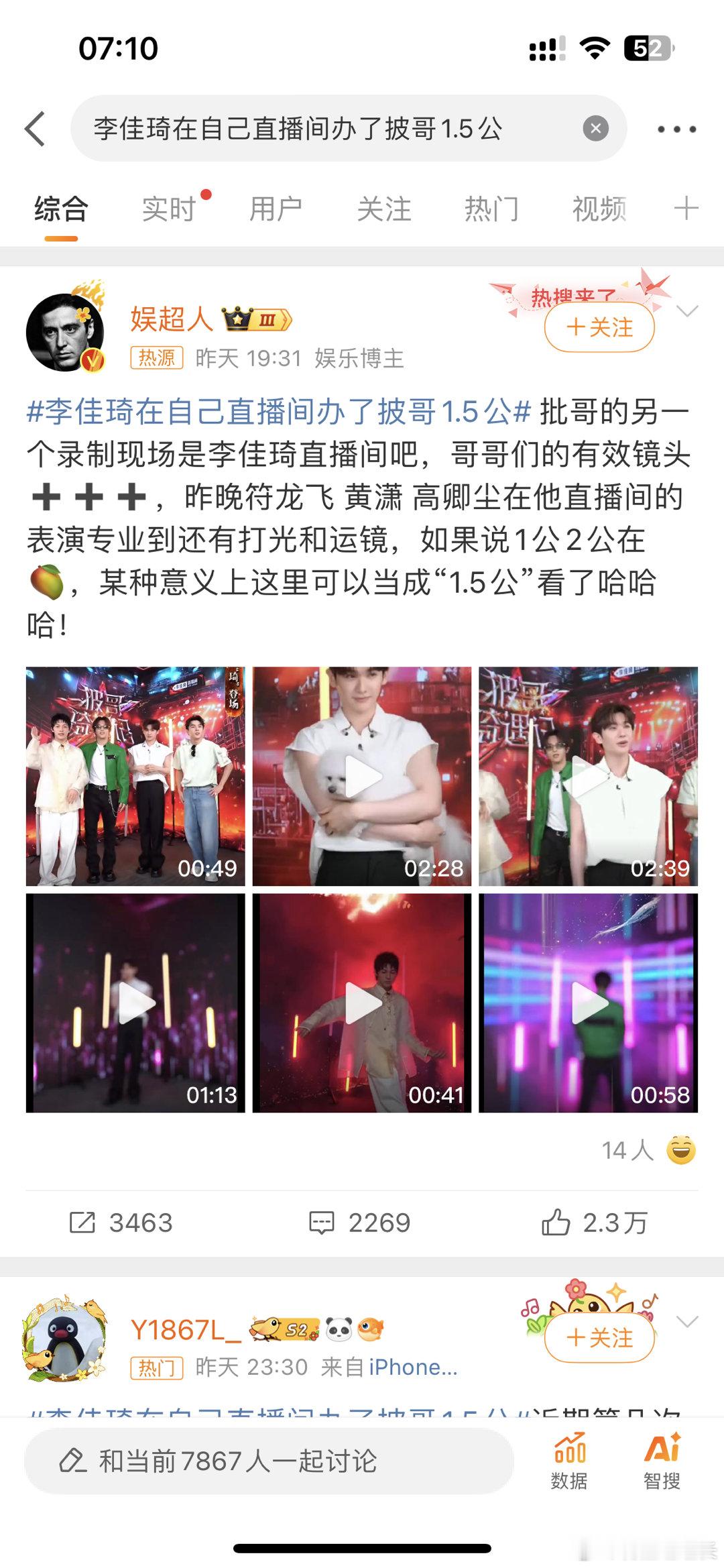The width and height of the screenshot is (724, 1568).
Task: Switch to the 视频 tab
Action: click(598, 209)
